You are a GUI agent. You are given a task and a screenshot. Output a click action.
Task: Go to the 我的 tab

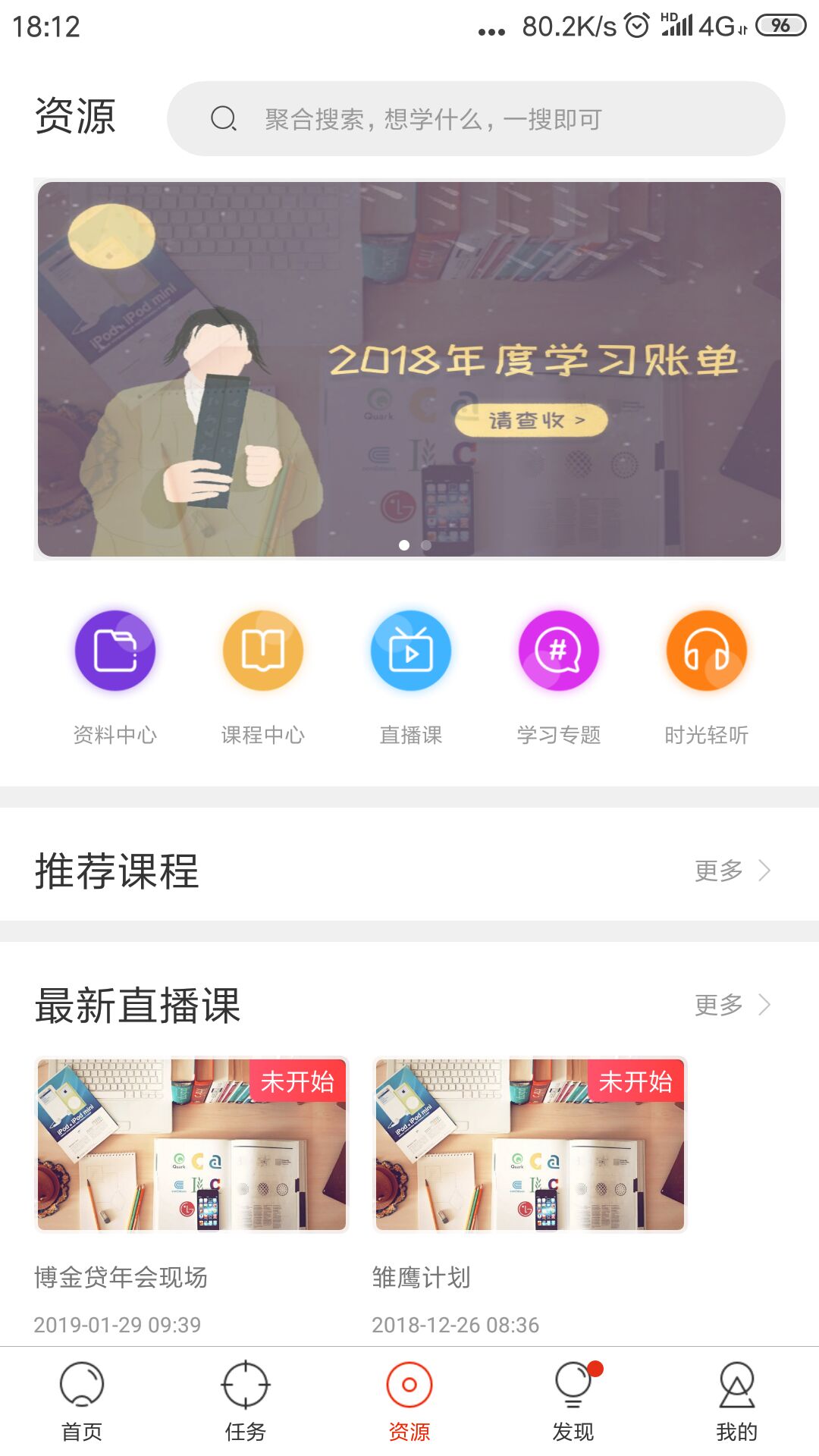(x=737, y=1401)
